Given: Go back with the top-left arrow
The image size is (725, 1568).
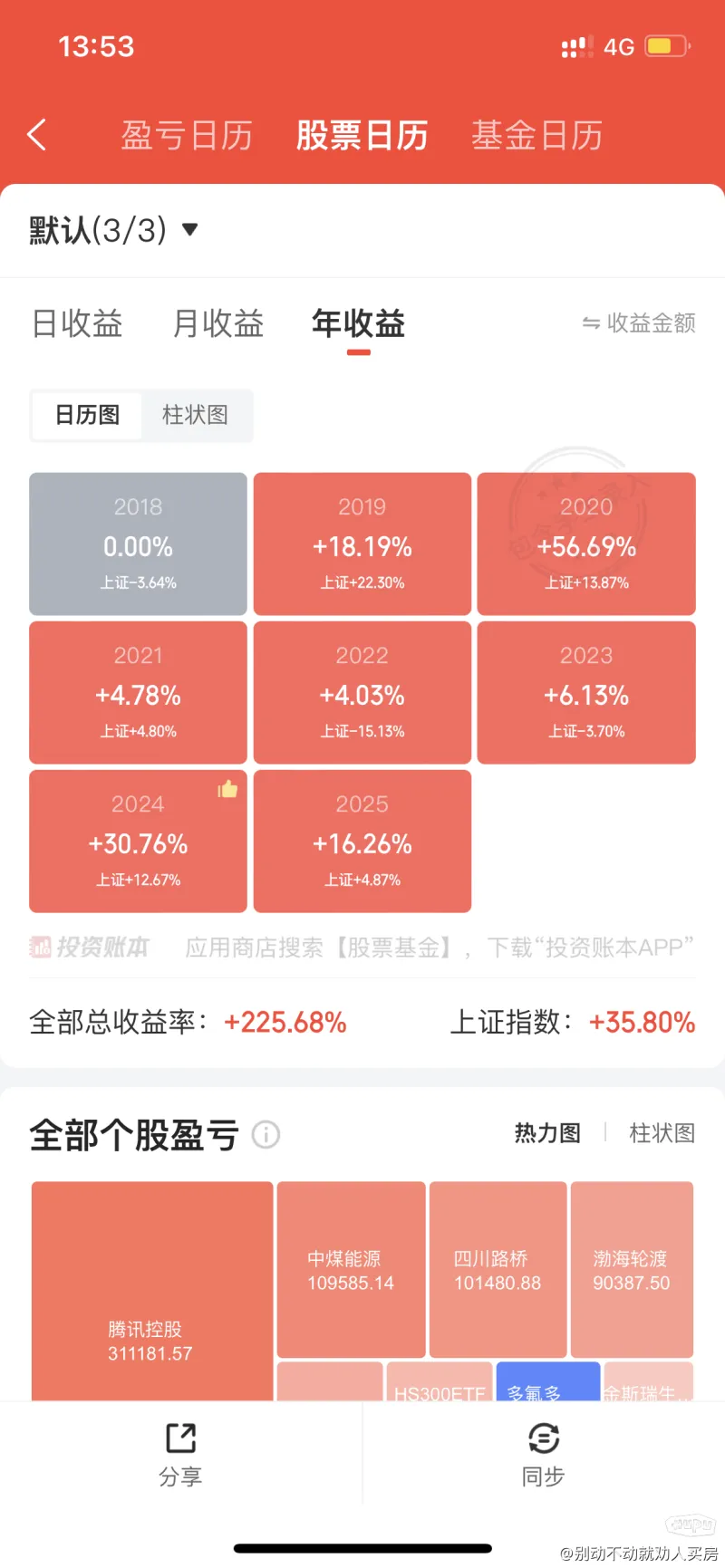Looking at the screenshot, I should 37,135.
